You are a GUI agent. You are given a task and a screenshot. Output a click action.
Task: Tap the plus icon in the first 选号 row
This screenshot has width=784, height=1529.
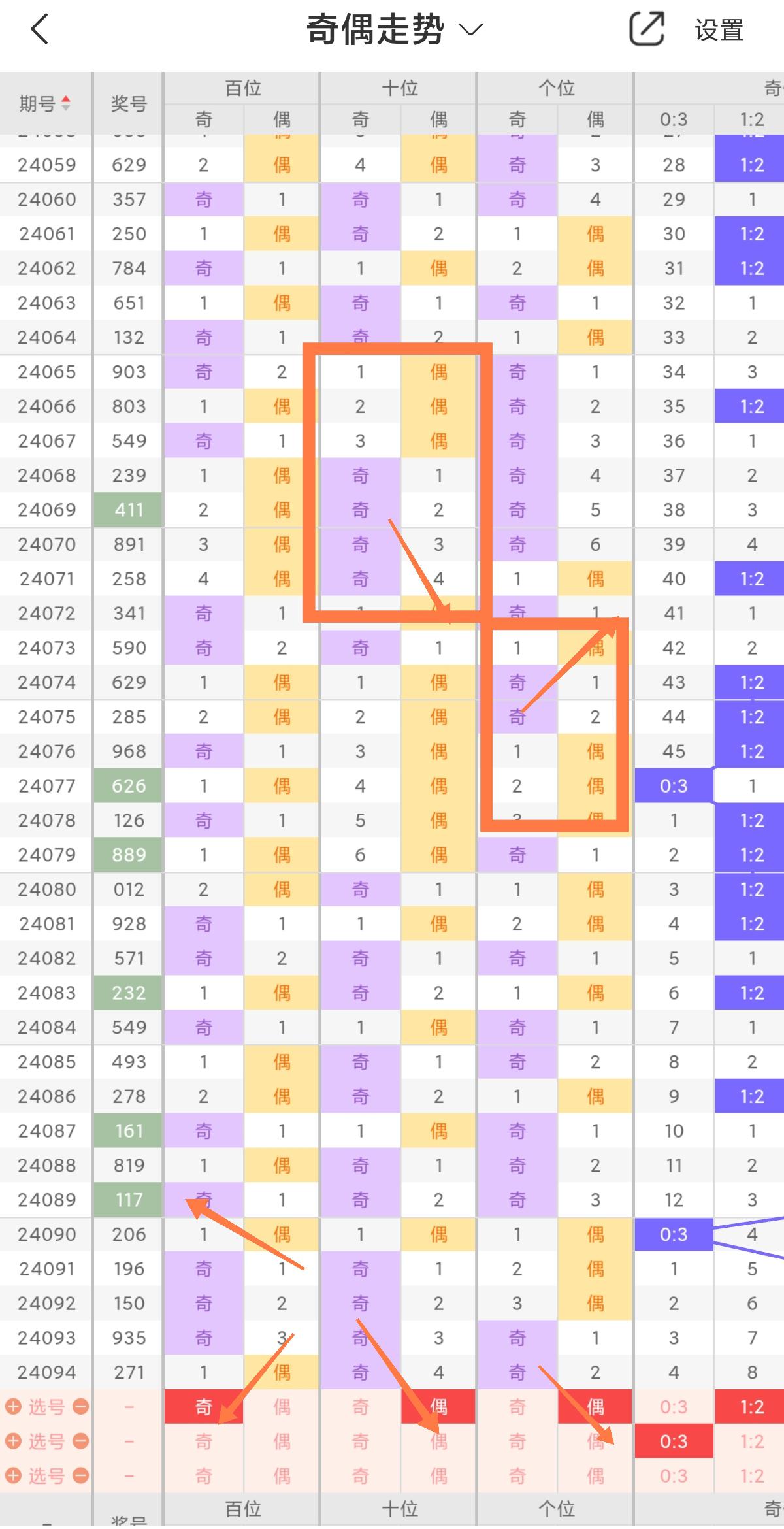[x=13, y=1407]
